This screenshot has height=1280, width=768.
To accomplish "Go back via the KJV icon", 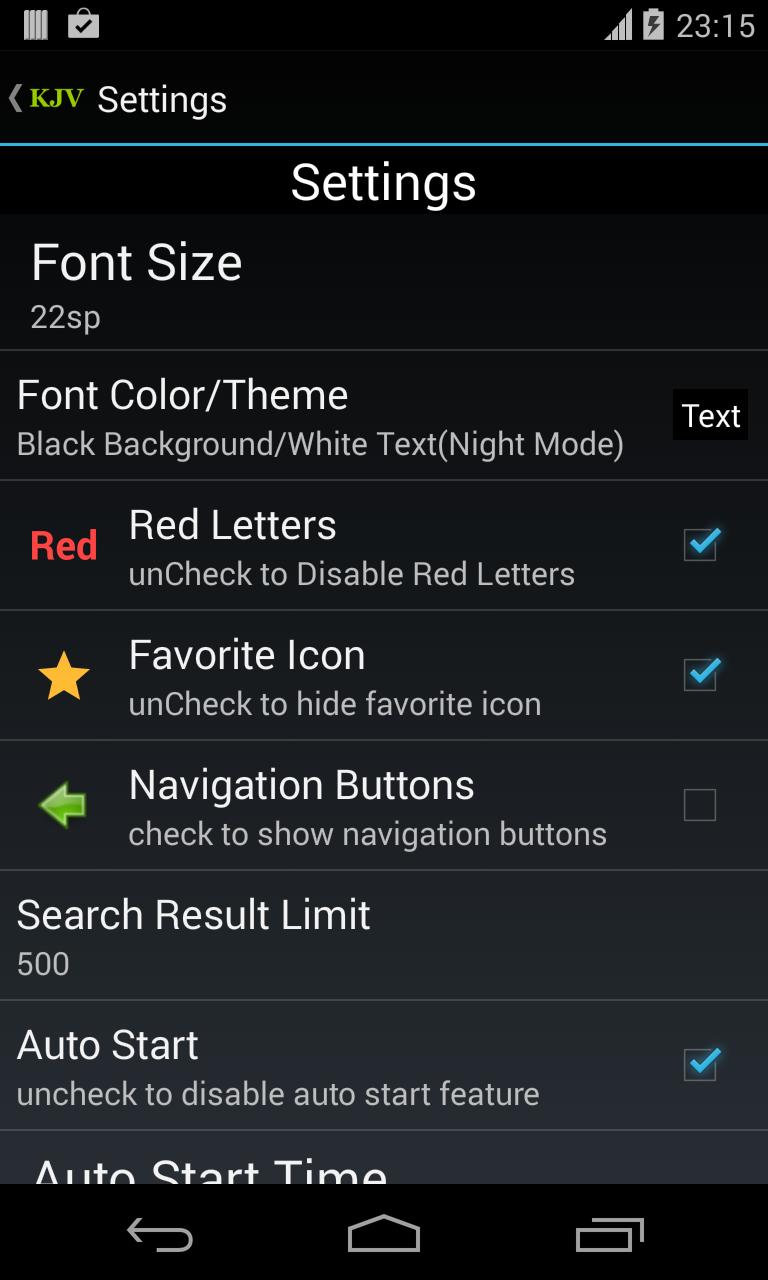I will (46, 98).
